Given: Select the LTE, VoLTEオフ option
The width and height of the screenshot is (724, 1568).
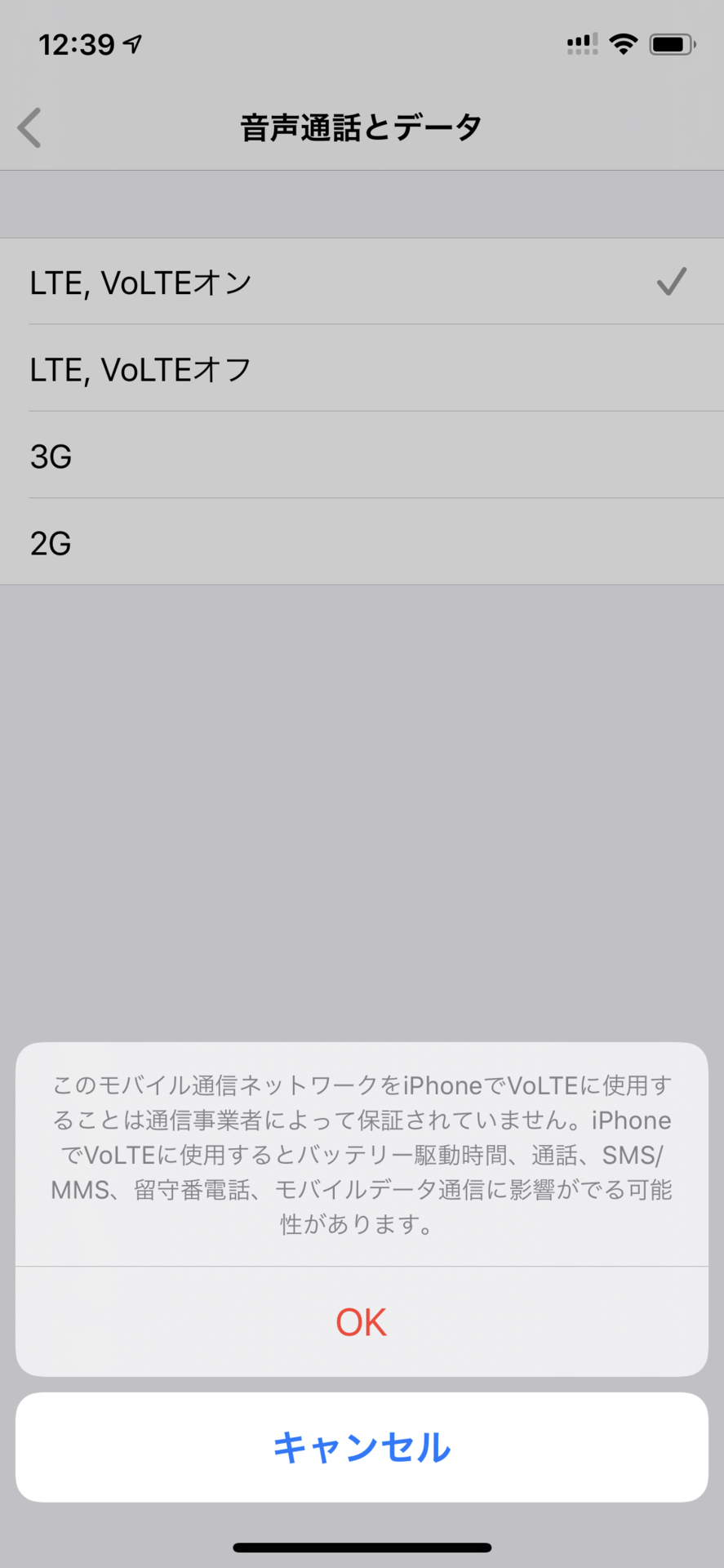Looking at the screenshot, I should [362, 368].
